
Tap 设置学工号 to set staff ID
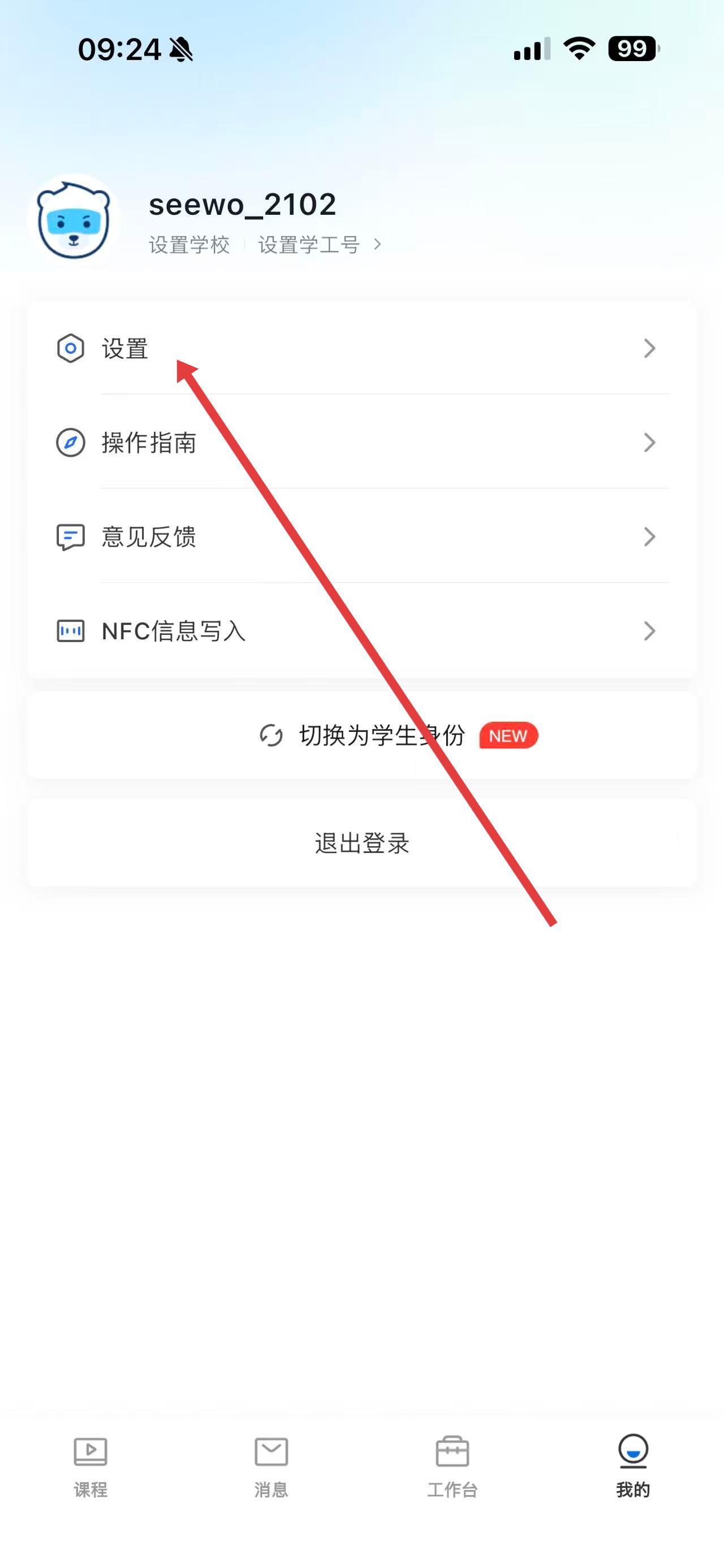point(309,245)
